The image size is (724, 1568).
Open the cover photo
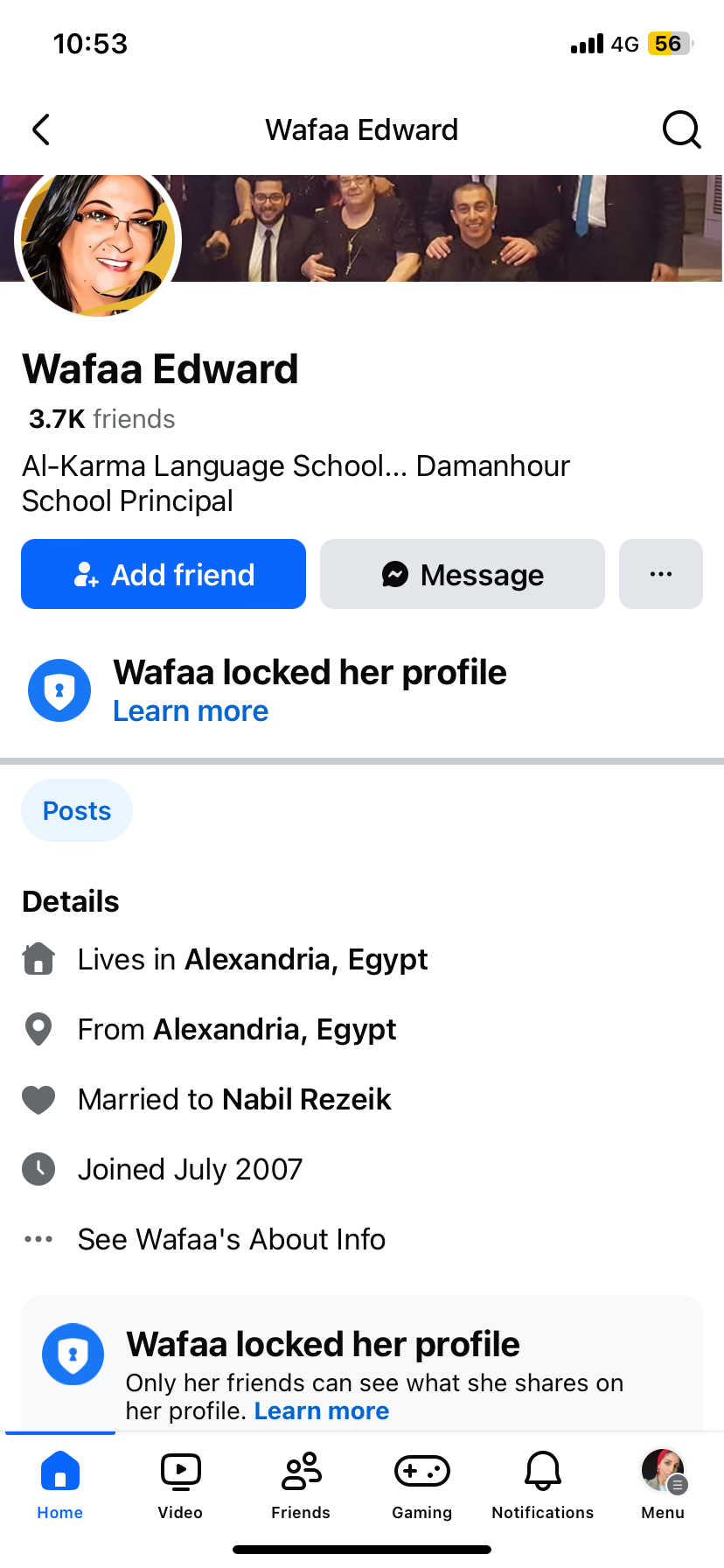[x=455, y=227]
